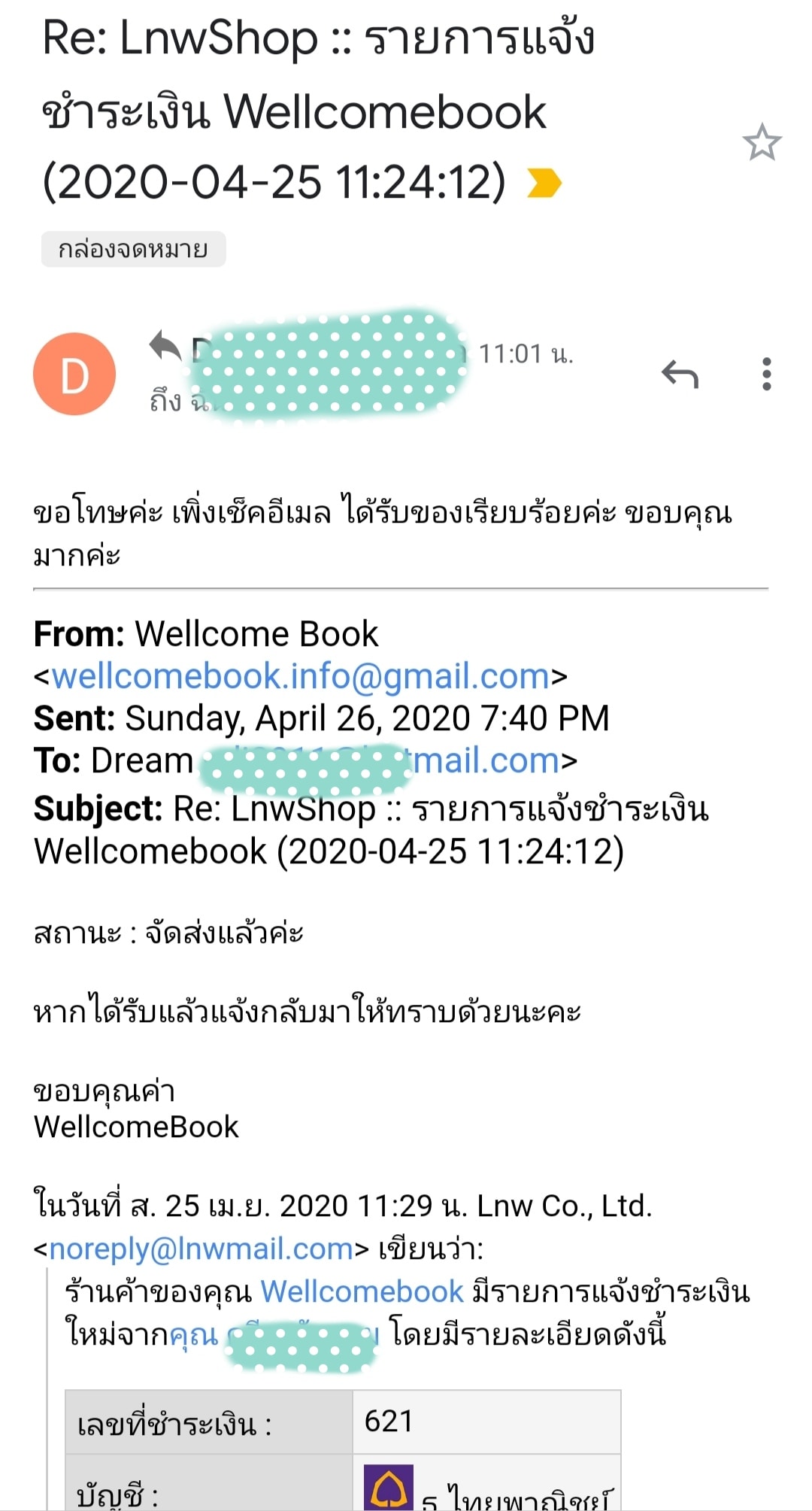Open the message overflow menu

766,374
